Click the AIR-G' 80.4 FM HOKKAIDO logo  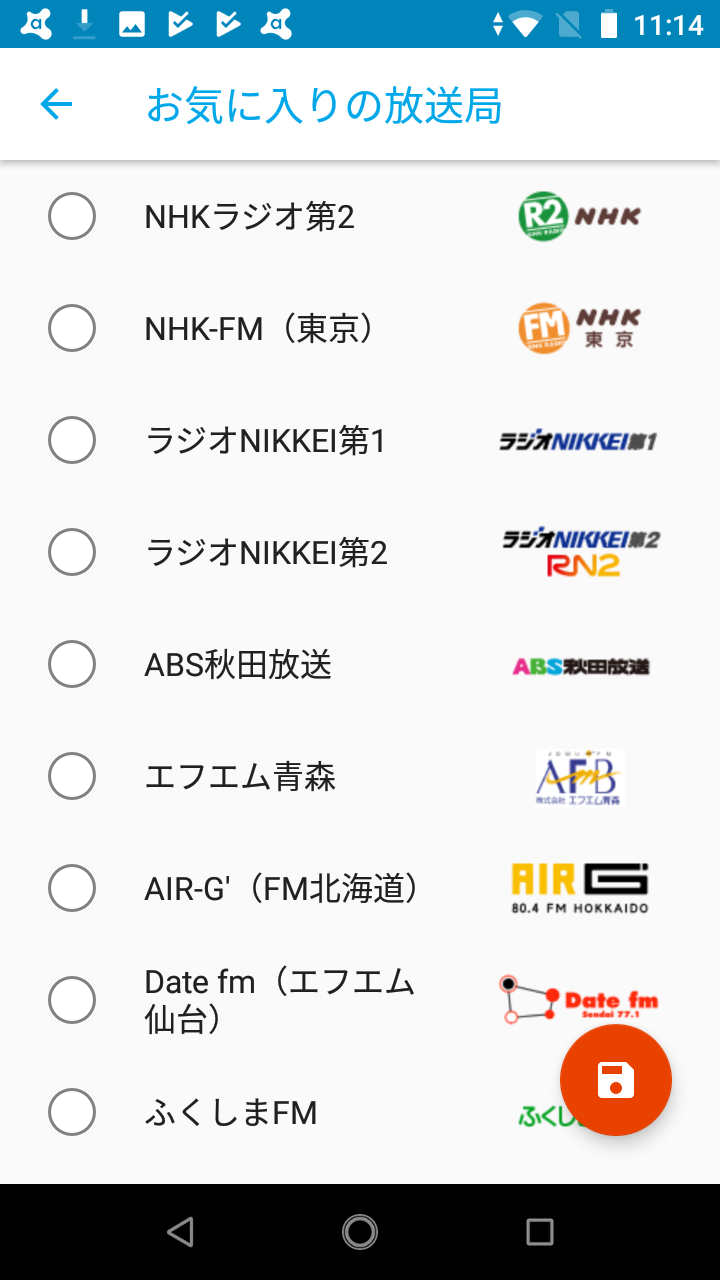(580, 887)
